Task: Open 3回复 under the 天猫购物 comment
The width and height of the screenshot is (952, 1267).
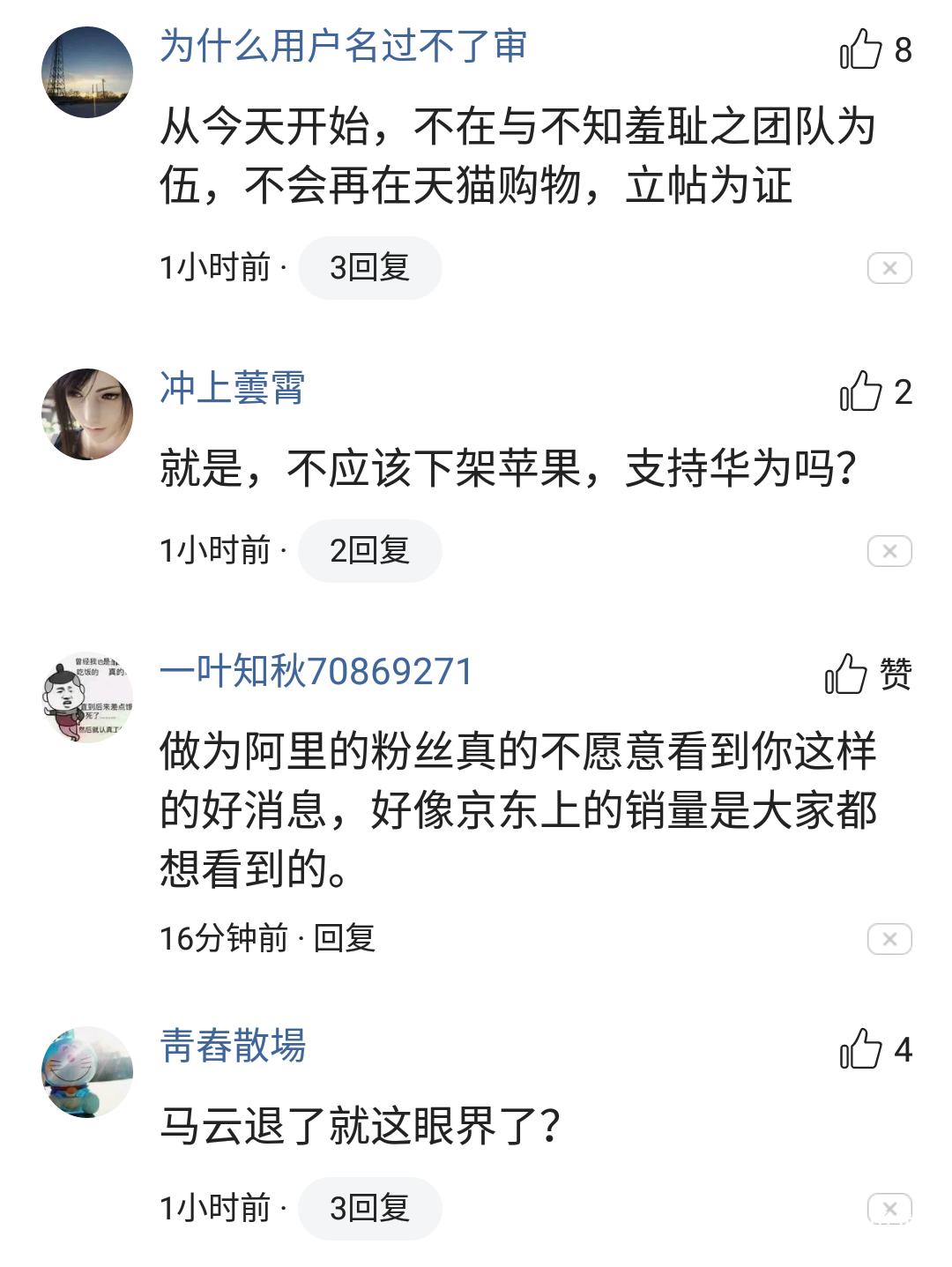Action: point(369,267)
